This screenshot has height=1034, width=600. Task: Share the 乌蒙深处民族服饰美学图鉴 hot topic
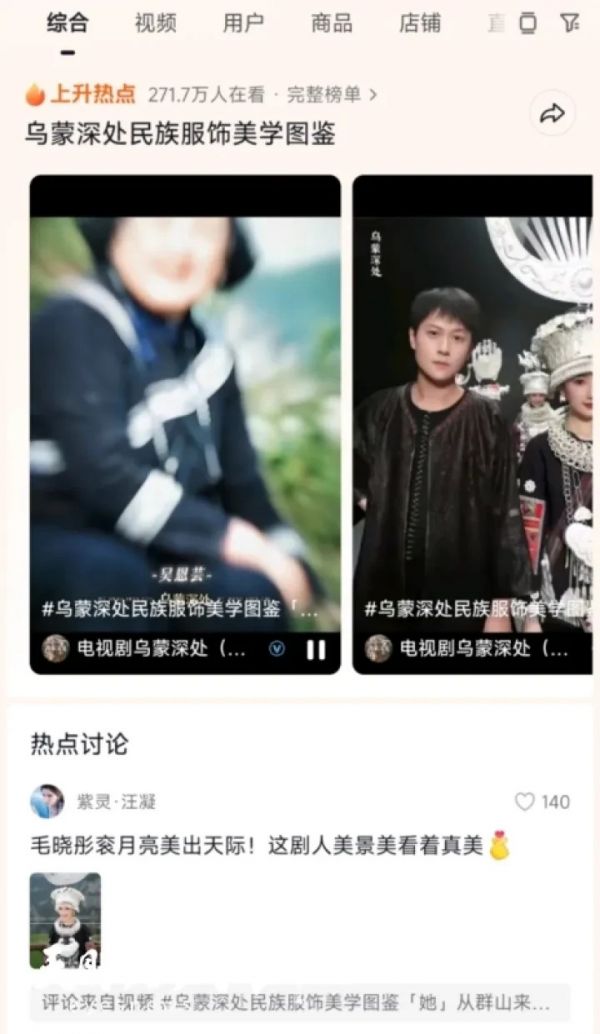(x=552, y=115)
